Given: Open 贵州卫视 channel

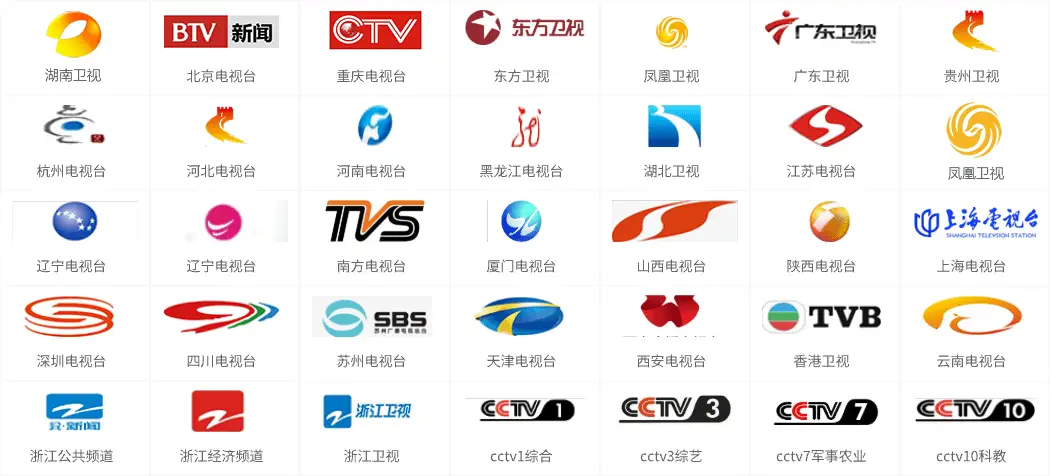Looking at the screenshot, I should tap(971, 45).
